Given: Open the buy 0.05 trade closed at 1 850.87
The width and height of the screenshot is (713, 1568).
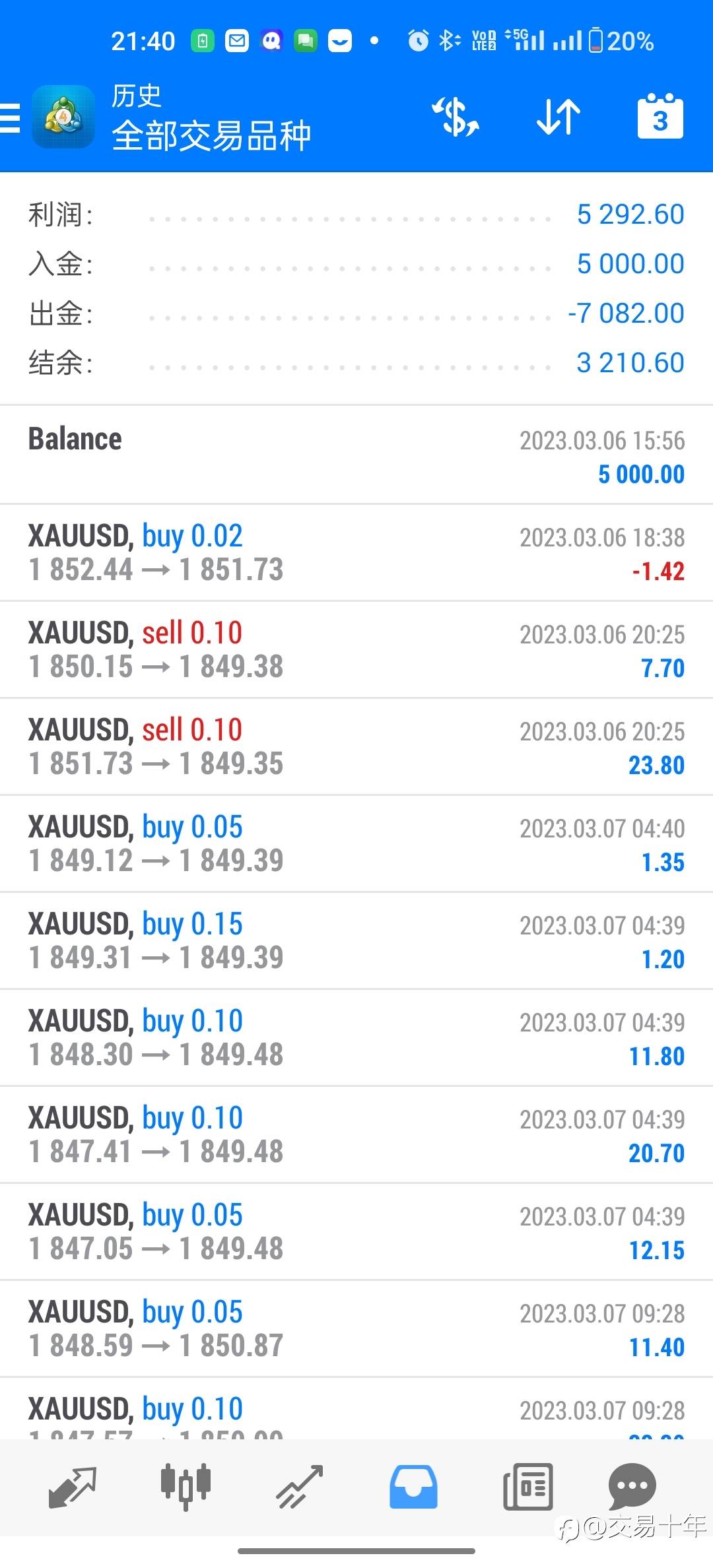Looking at the screenshot, I should [x=356, y=1328].
